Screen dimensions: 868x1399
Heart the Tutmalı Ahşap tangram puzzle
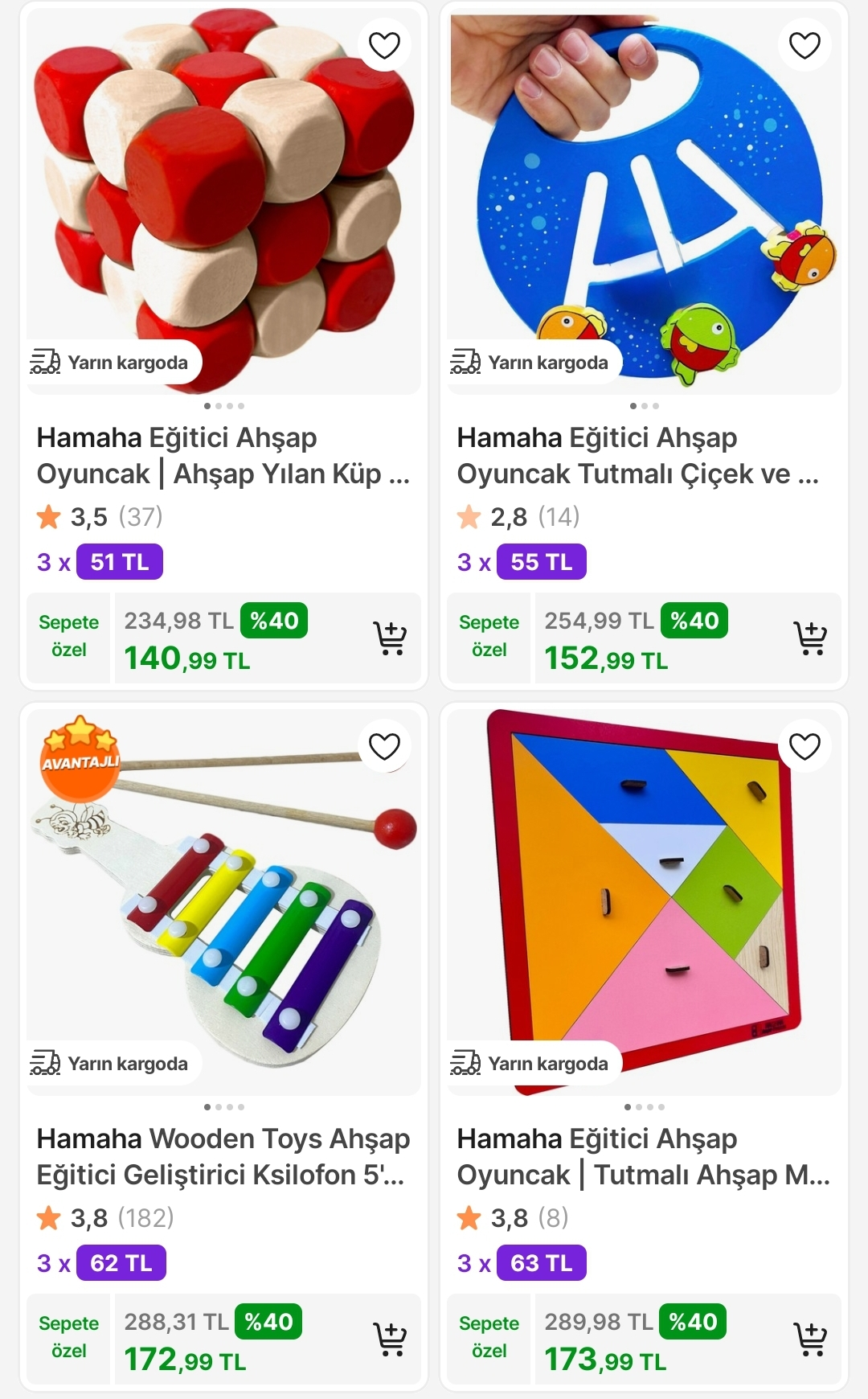pyautogui.click(x=805, y=746)
